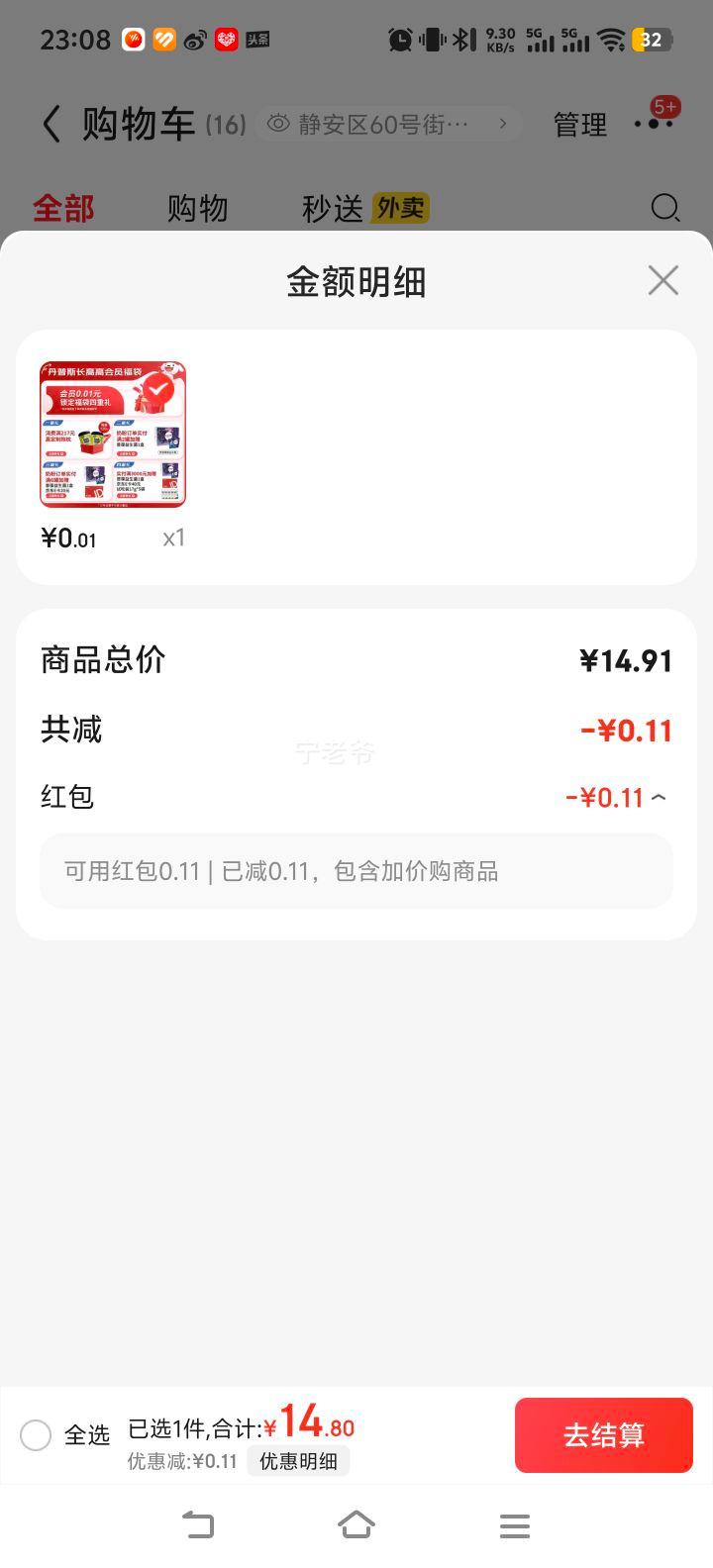Go to the system home screen
The image size is (713, 1568).
(356, 1524)
